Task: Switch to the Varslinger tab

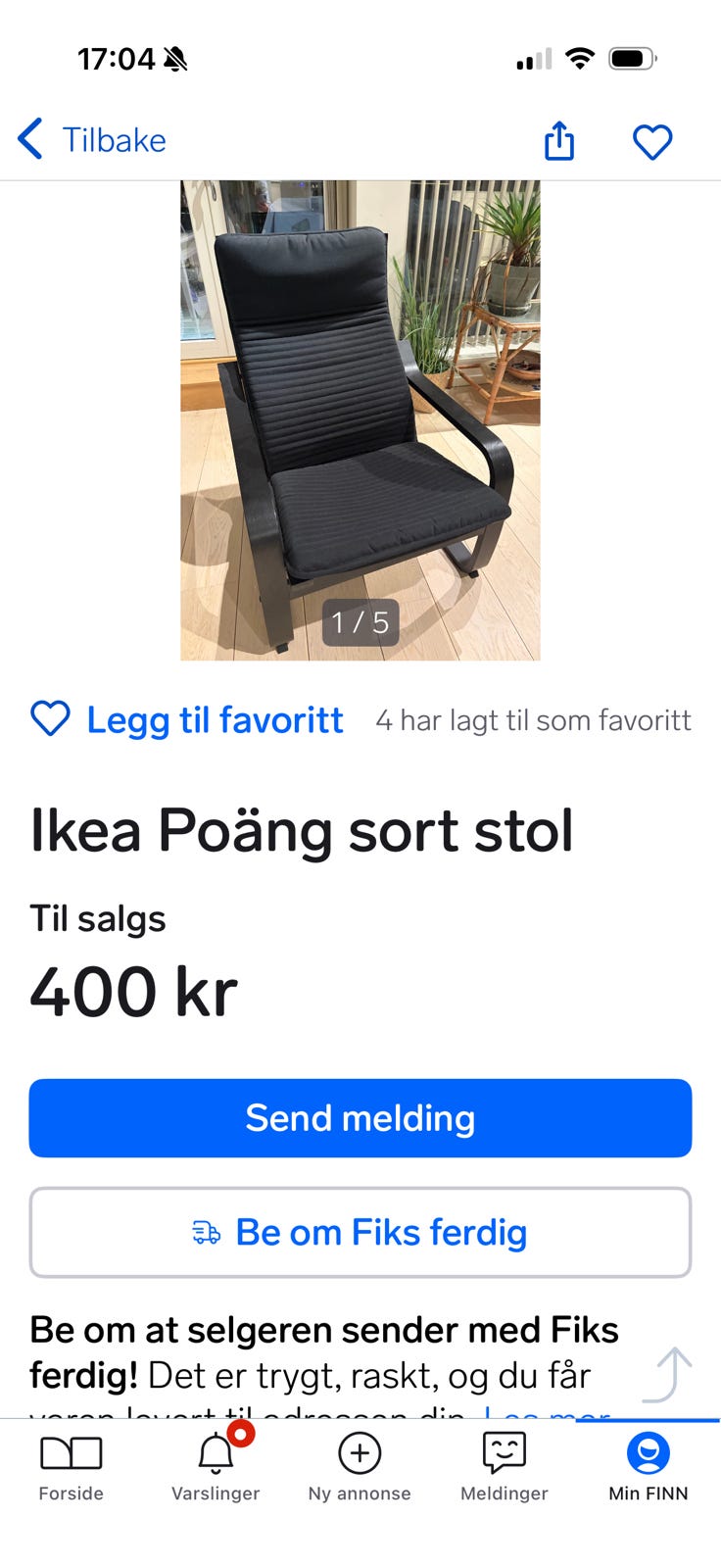Action: tap(216, 1466)
